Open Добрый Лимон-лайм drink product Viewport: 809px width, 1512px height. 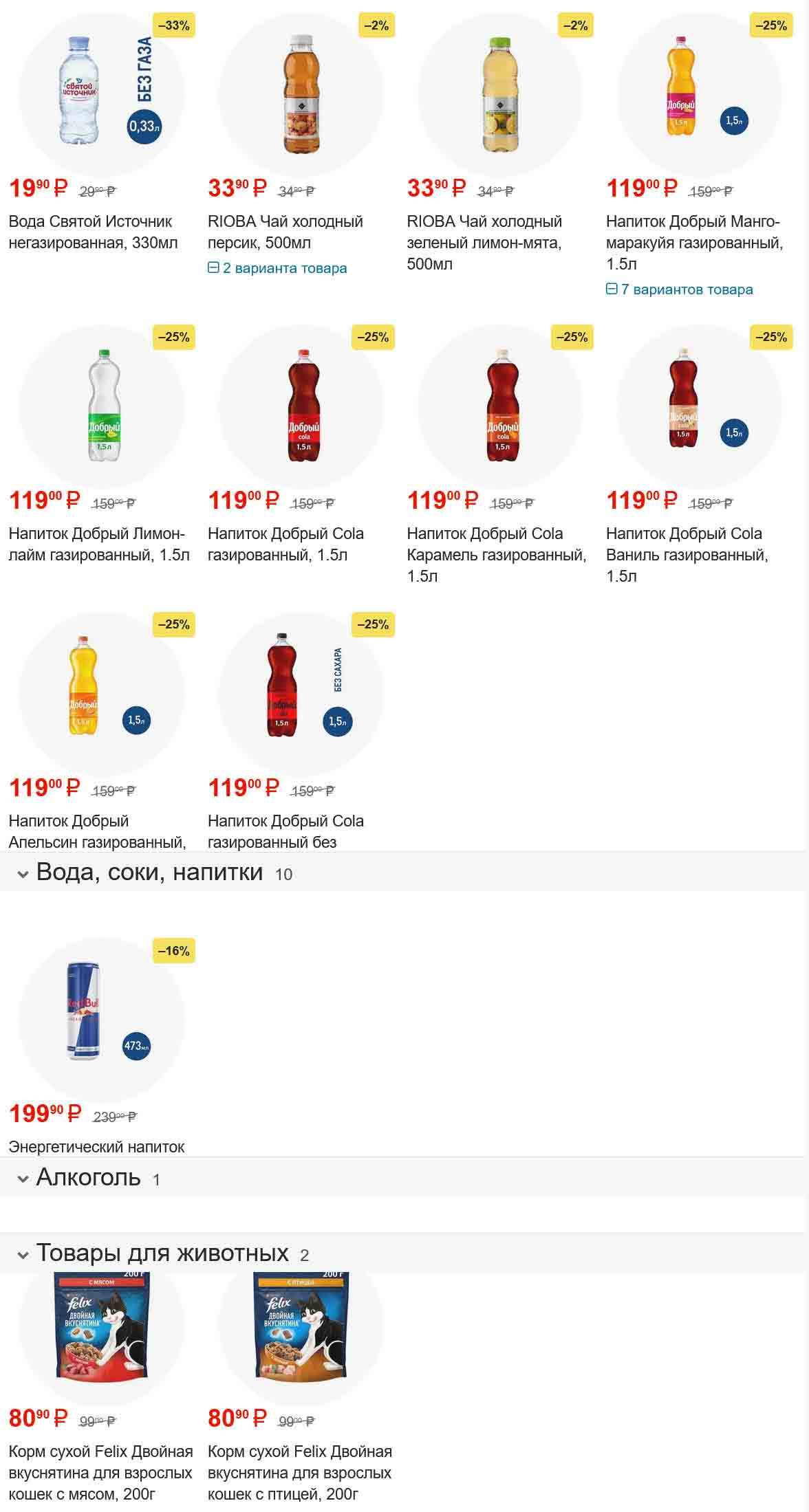click(98, 544)
